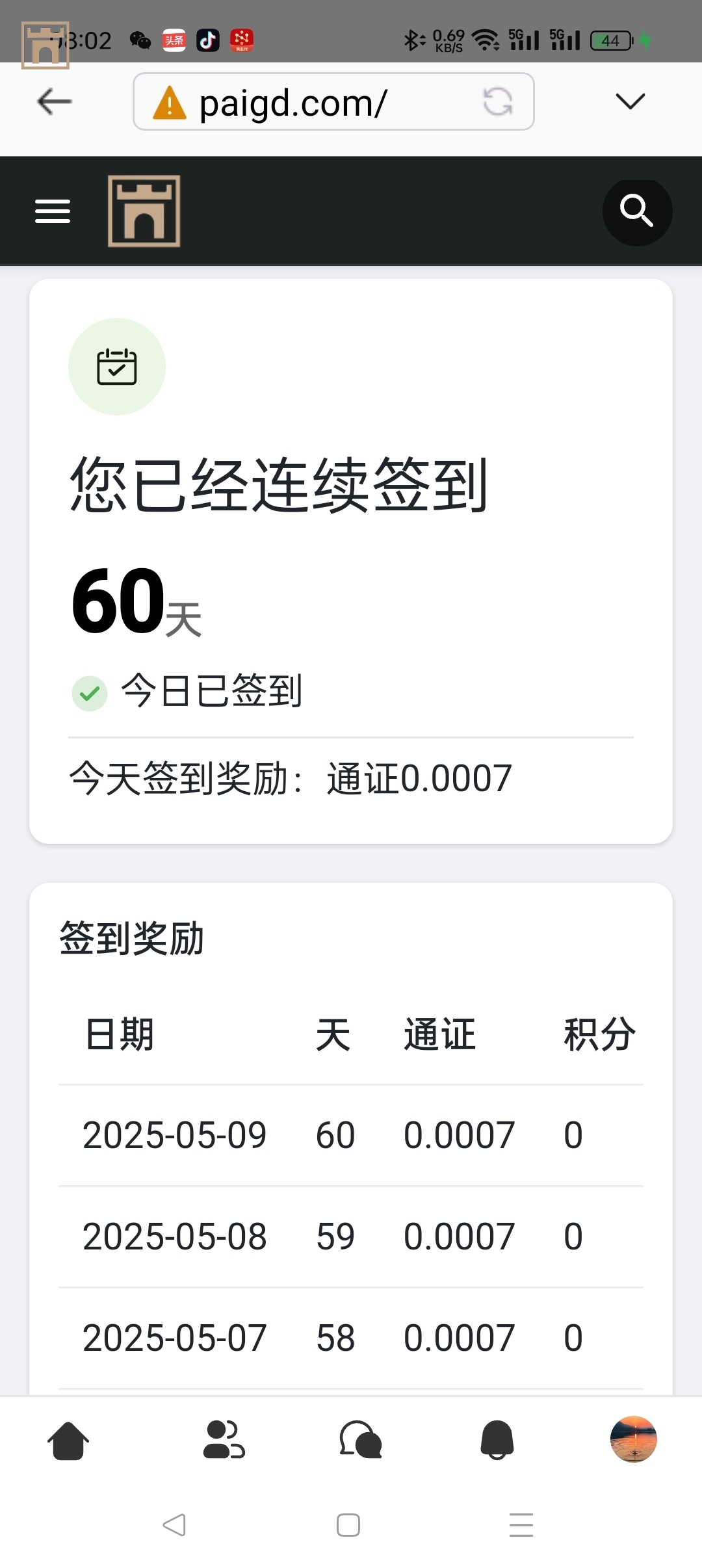This screenshot has width=702, height=1568.
Task: Tap the system back triangle button
Action: pos(174,1524)
